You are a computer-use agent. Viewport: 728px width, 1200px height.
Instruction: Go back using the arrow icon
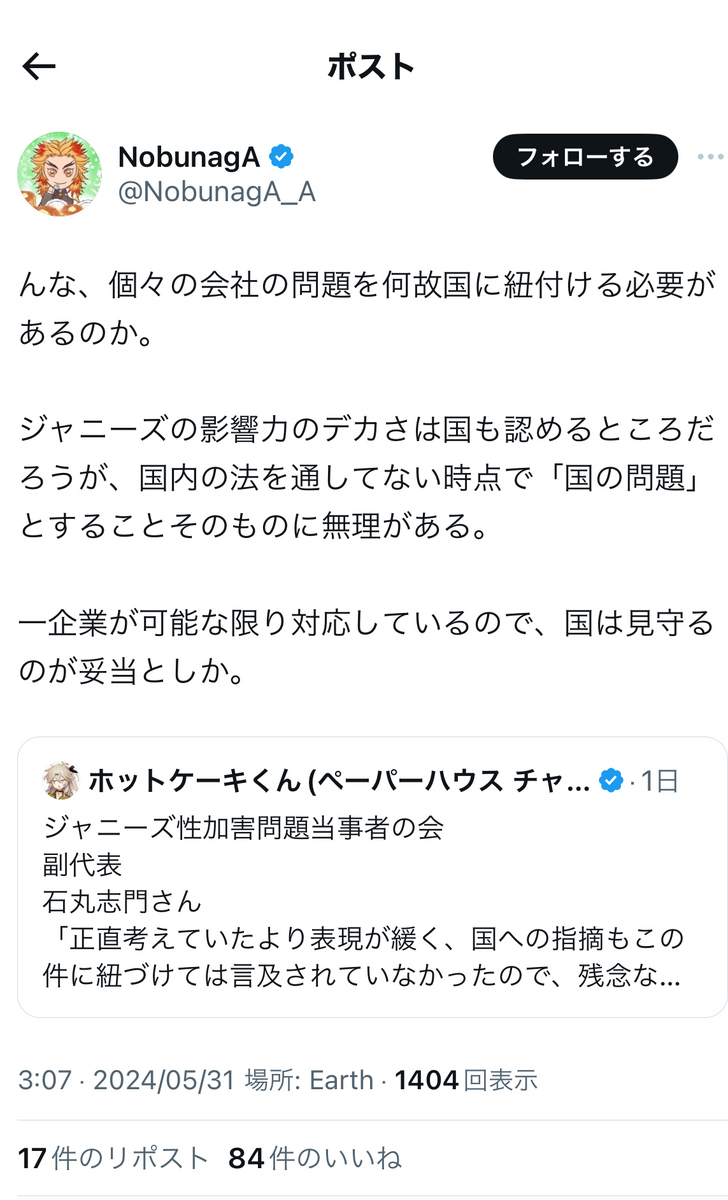click(40, 67)
